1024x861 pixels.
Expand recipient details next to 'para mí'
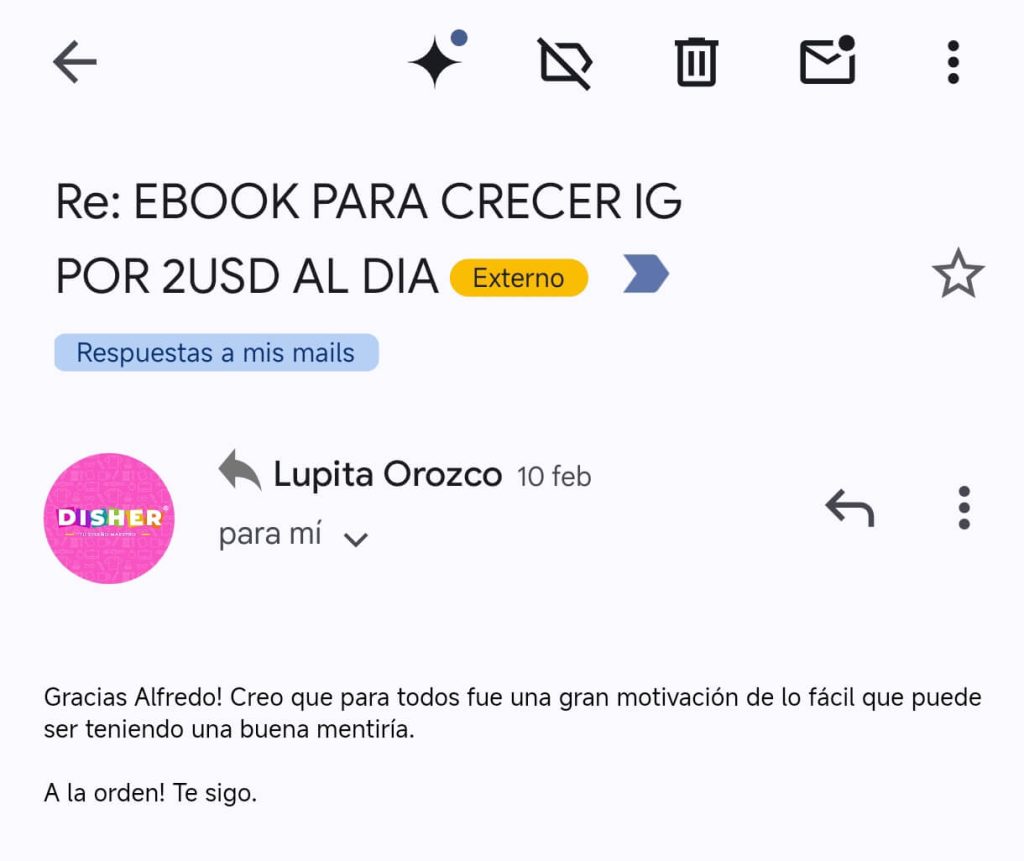click(356, 540)
